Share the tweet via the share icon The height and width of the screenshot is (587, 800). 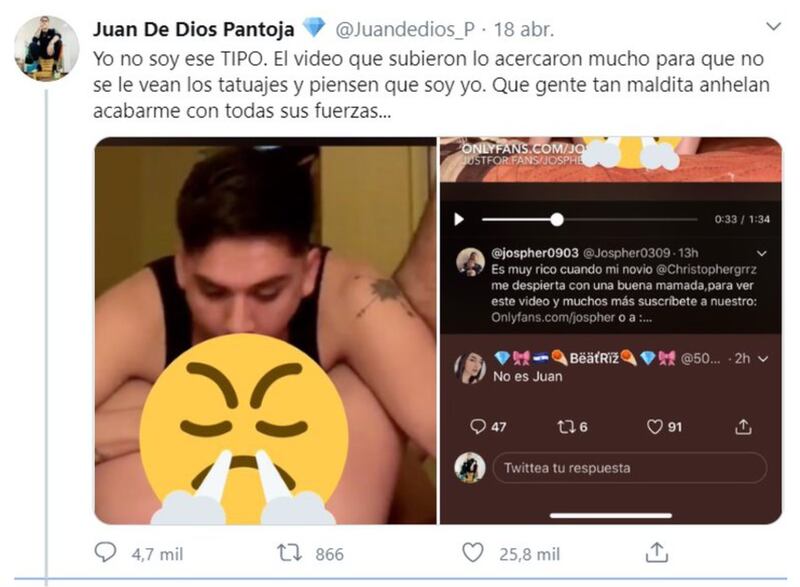pyautogui.click(x=656, y=551)
